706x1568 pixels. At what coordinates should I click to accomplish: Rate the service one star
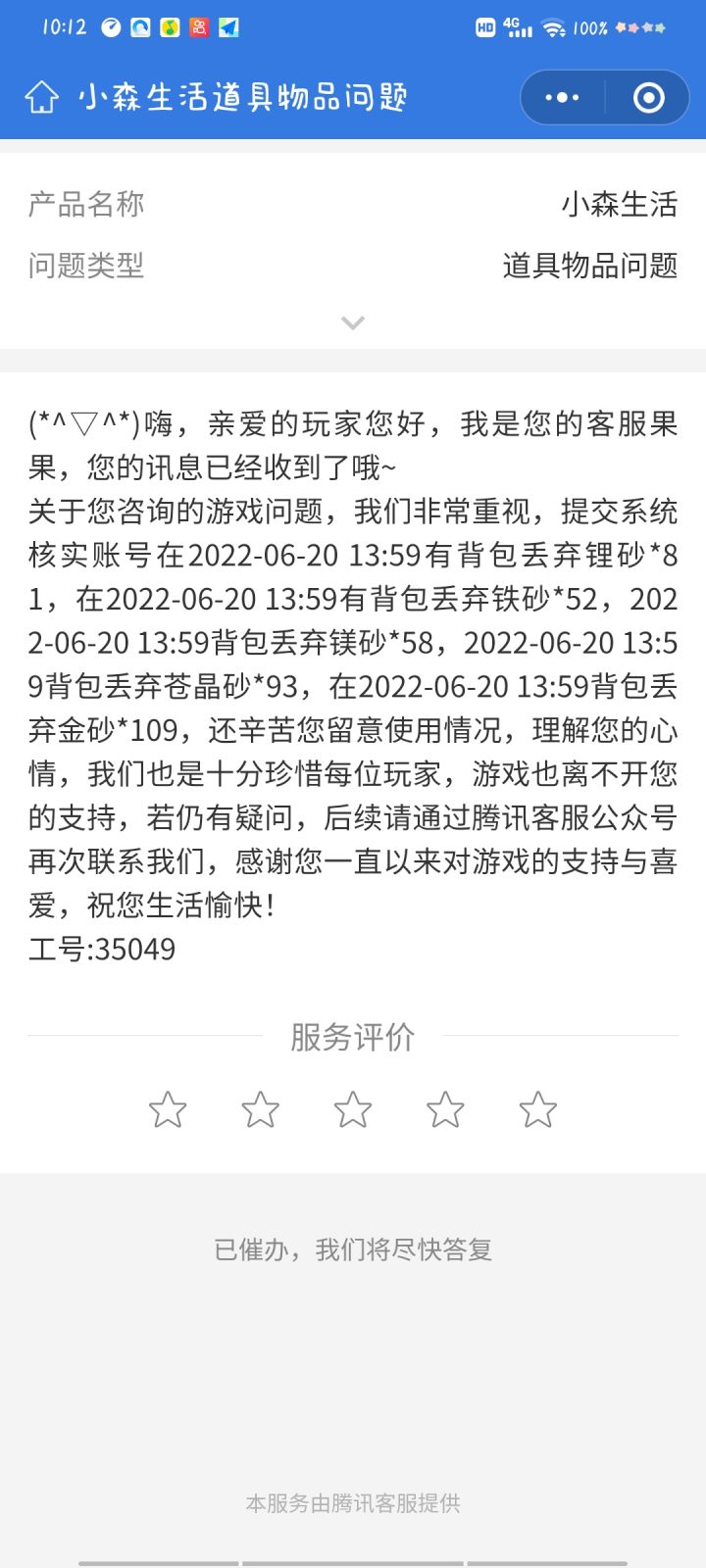point(168,1109)
